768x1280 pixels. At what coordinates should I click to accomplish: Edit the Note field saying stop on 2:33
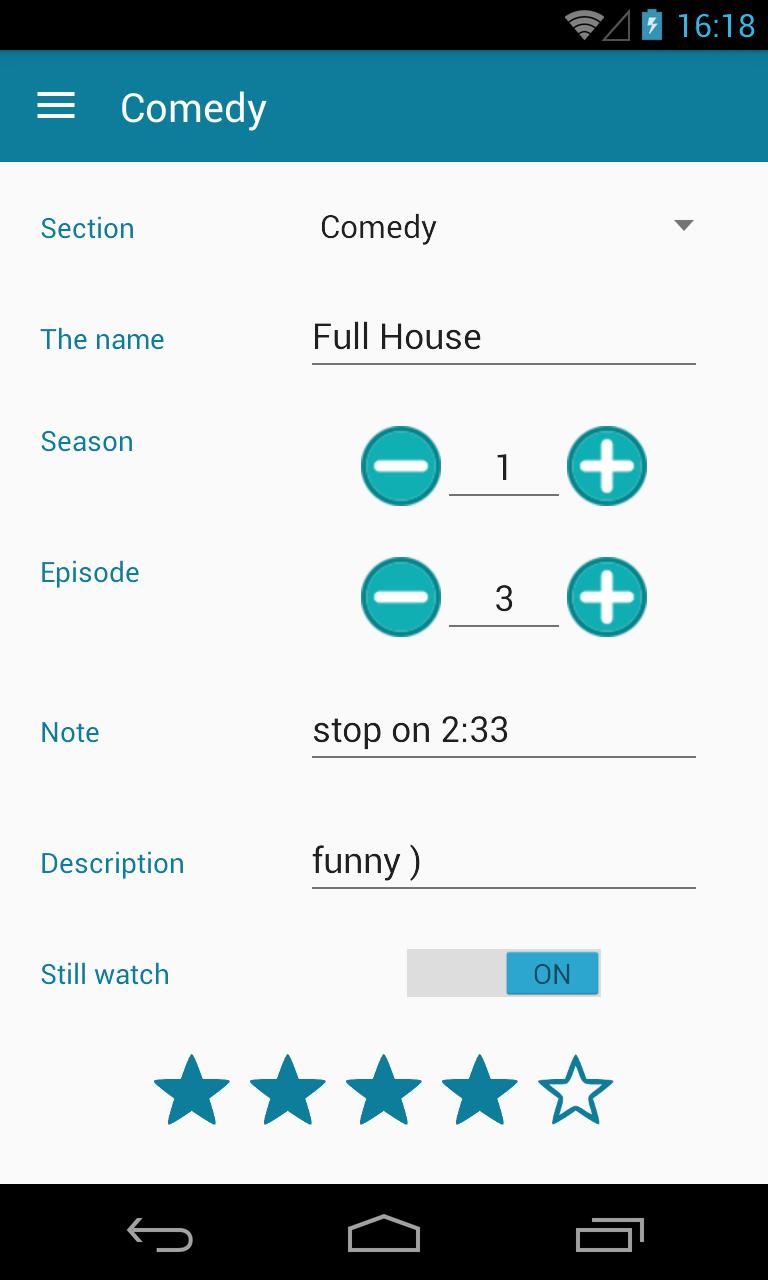503,730
